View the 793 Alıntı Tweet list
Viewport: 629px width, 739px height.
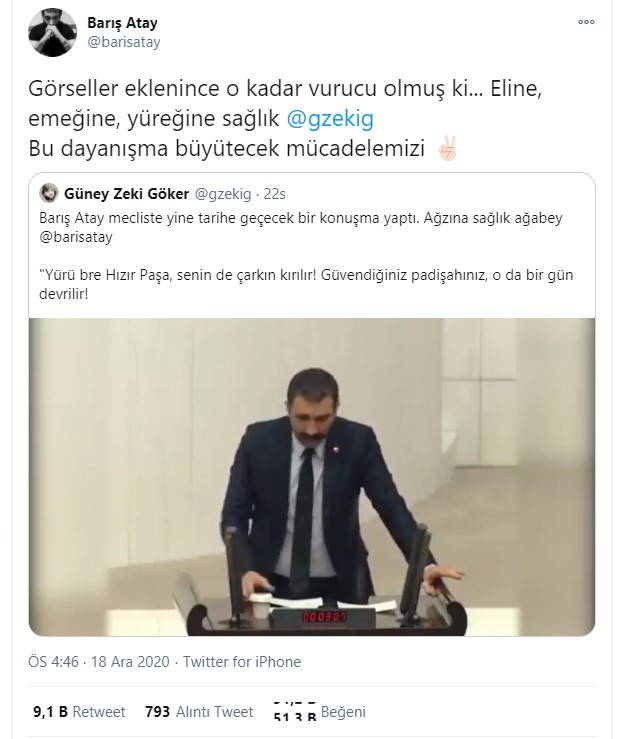tap(199, 712)
